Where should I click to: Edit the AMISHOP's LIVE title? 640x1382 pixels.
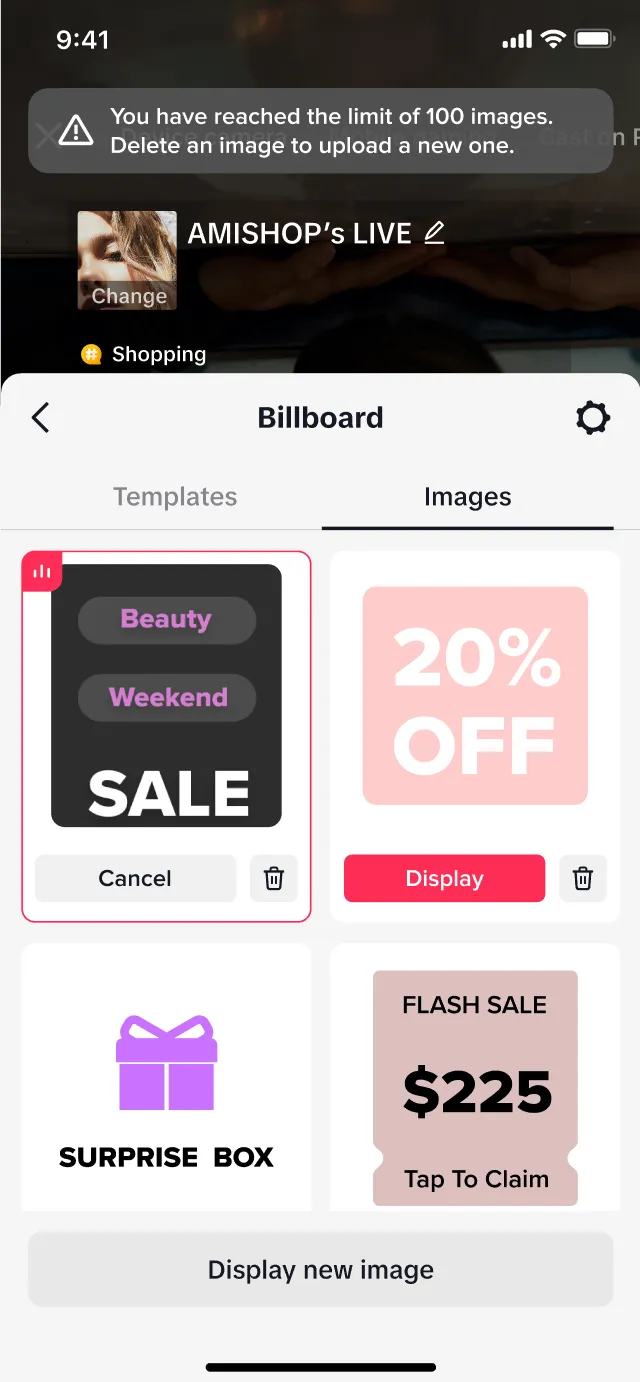coord(434,233)
